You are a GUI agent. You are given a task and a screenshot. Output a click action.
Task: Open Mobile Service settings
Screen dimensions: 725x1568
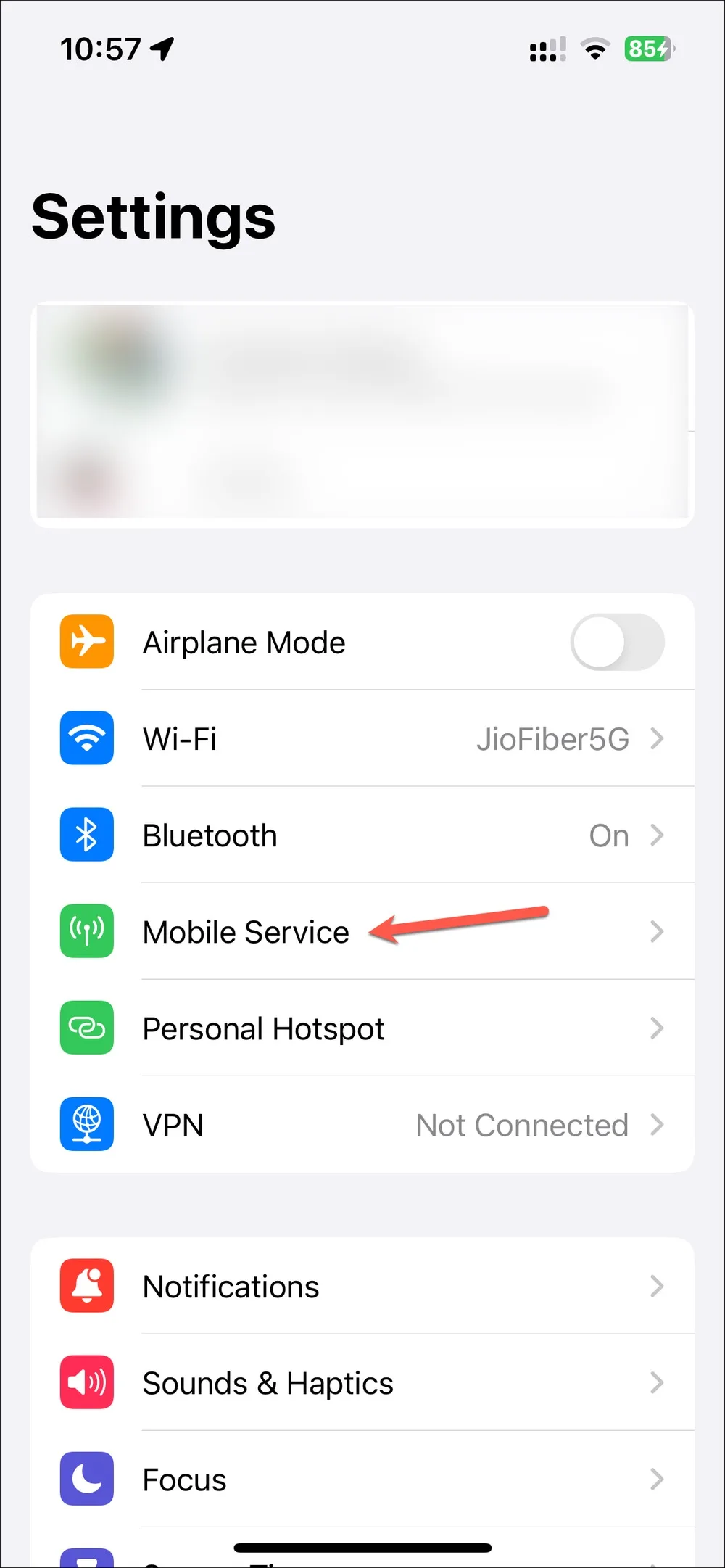click(x=362, y=931)
